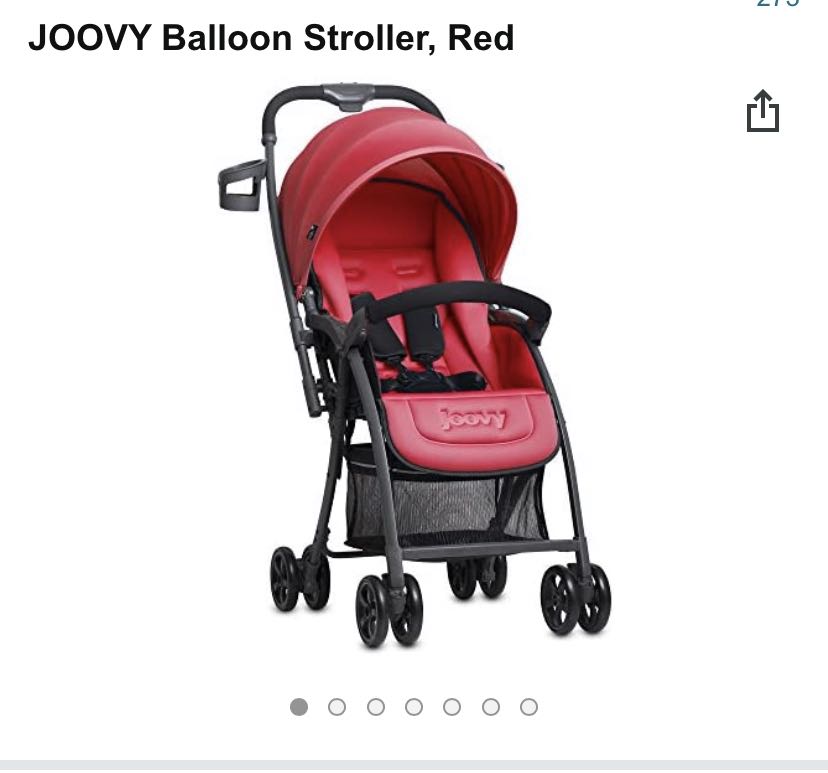Image resolution: width=828 pixels, height=773 pixels.
Task: Go to the last image indicator dot
Action: tap(529, 707)
